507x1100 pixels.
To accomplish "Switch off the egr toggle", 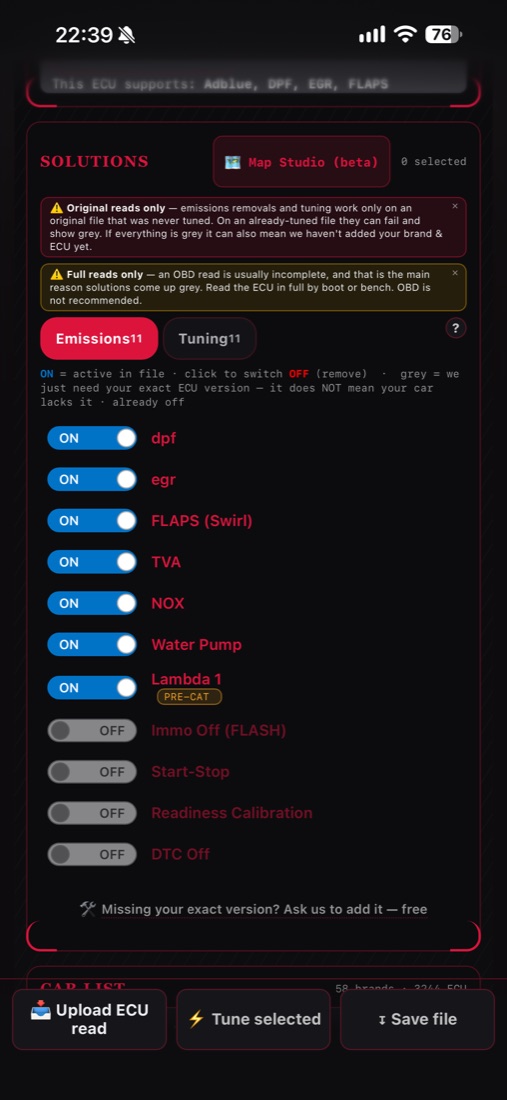I will tap(92, 480).
